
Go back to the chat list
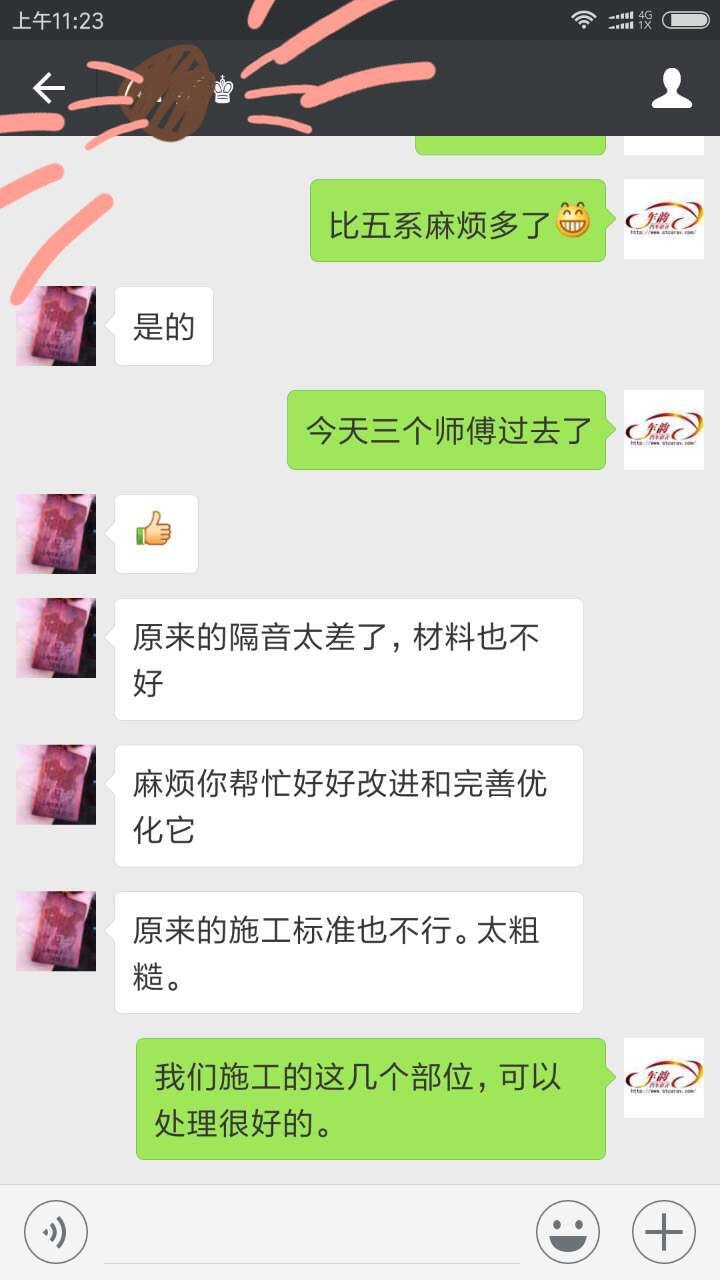(48, 89)
